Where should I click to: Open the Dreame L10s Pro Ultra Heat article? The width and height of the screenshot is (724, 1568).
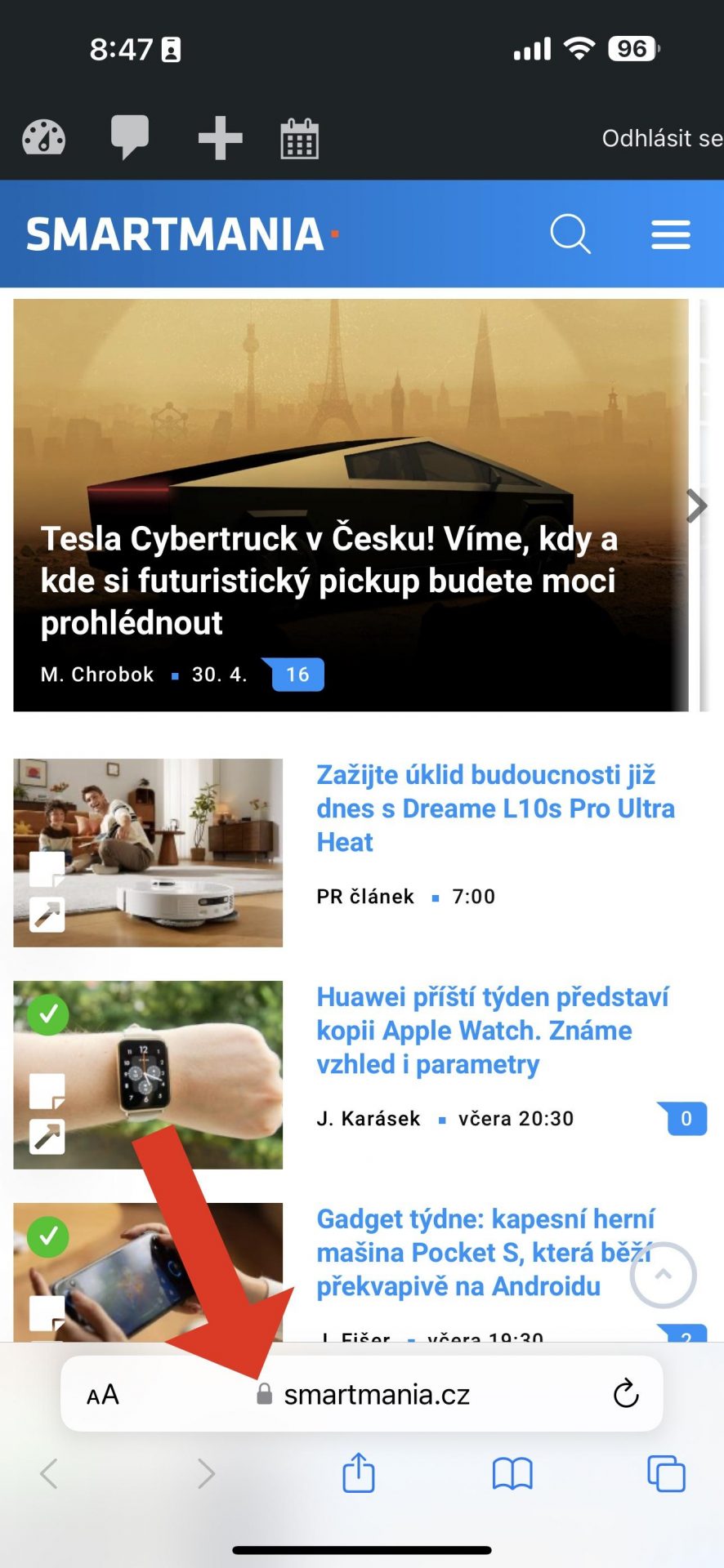point(495,808)
